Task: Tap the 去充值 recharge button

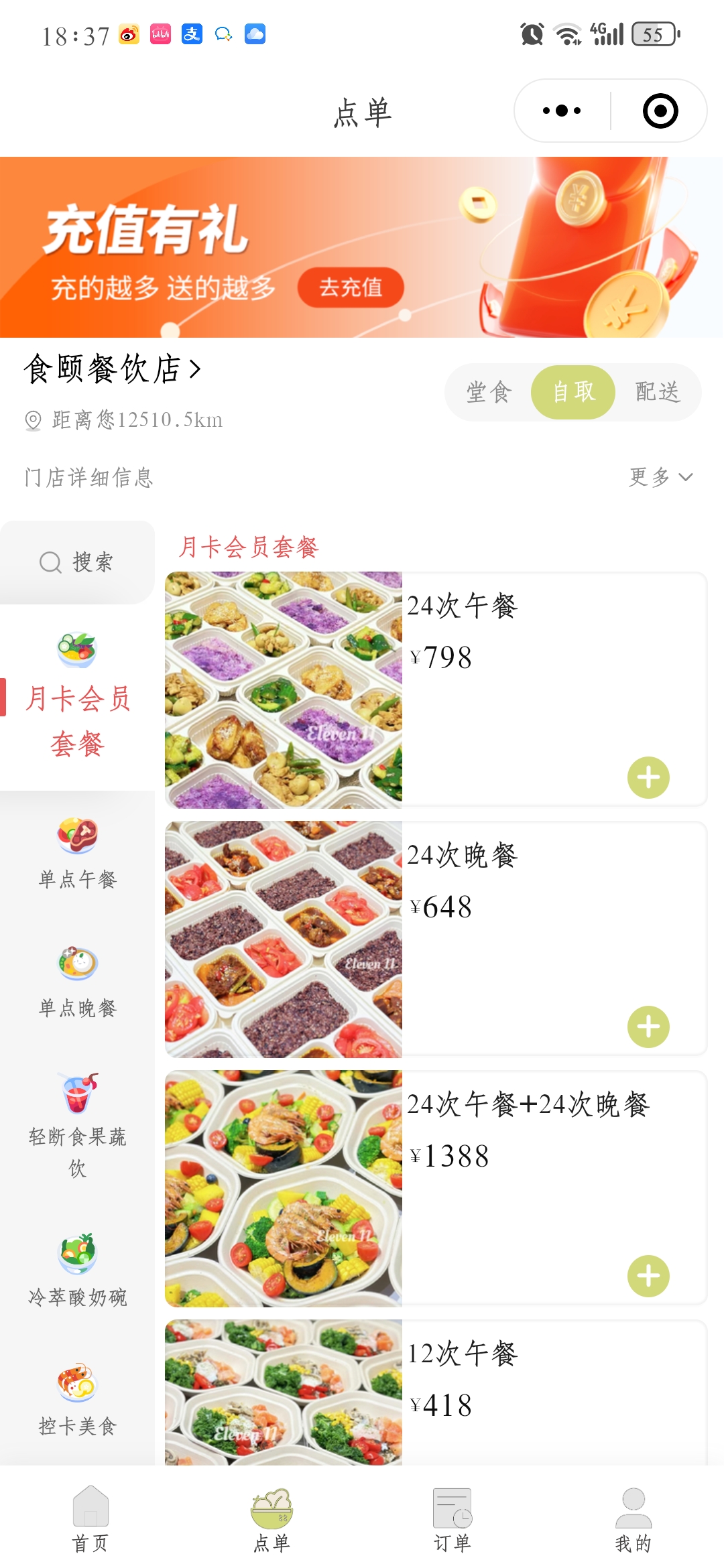Action: pyautogui.click(x=351, y=287)
